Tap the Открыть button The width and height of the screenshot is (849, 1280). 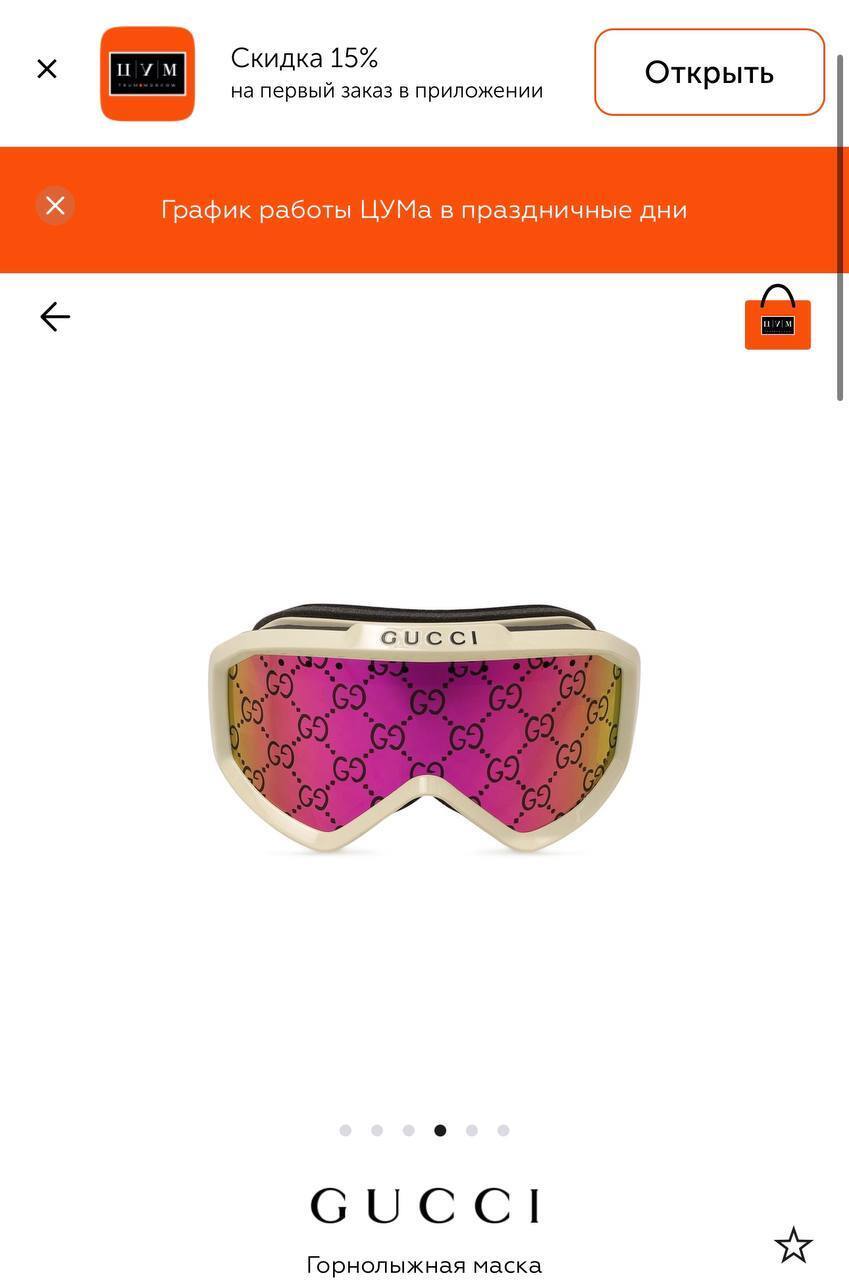[x=709, y=72]
